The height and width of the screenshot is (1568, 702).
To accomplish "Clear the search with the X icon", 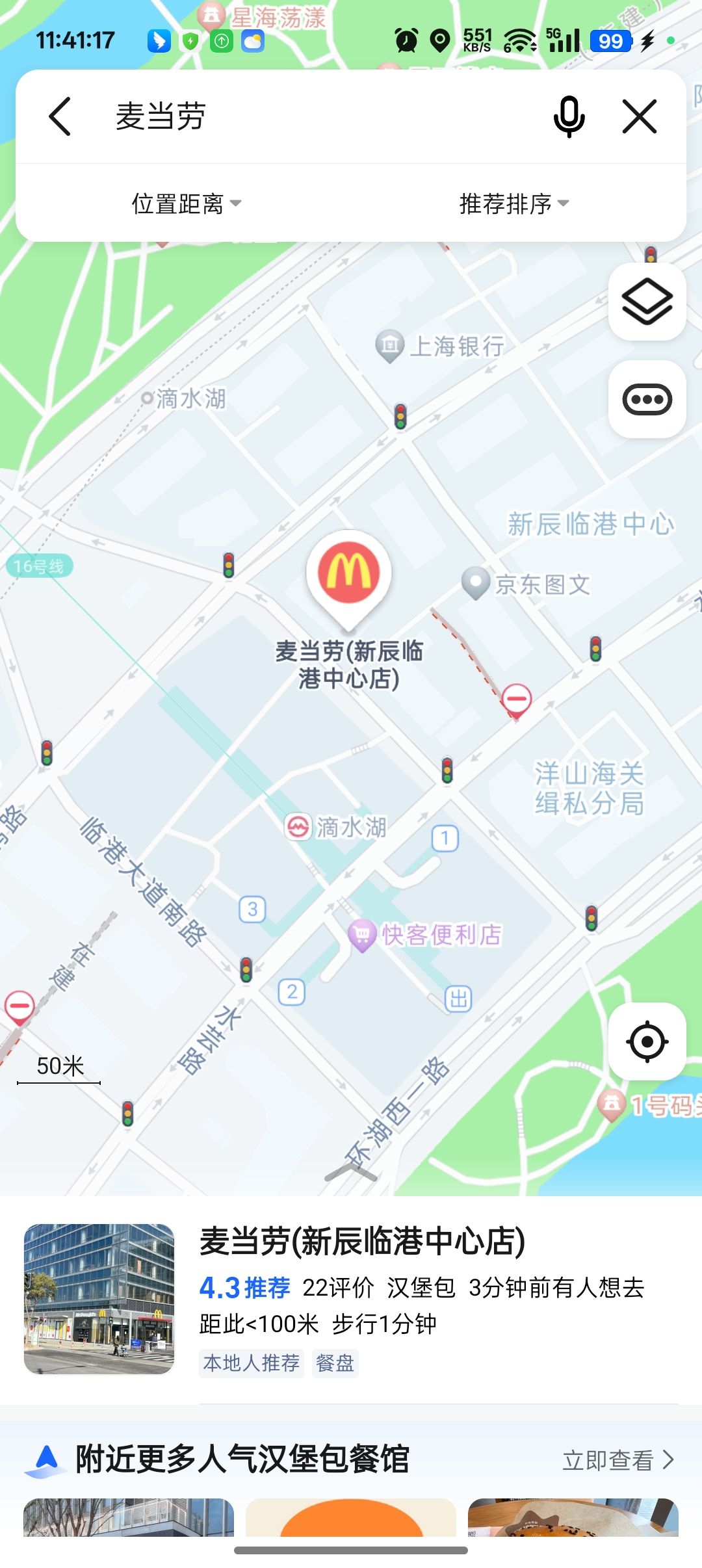I will (640, 117).
